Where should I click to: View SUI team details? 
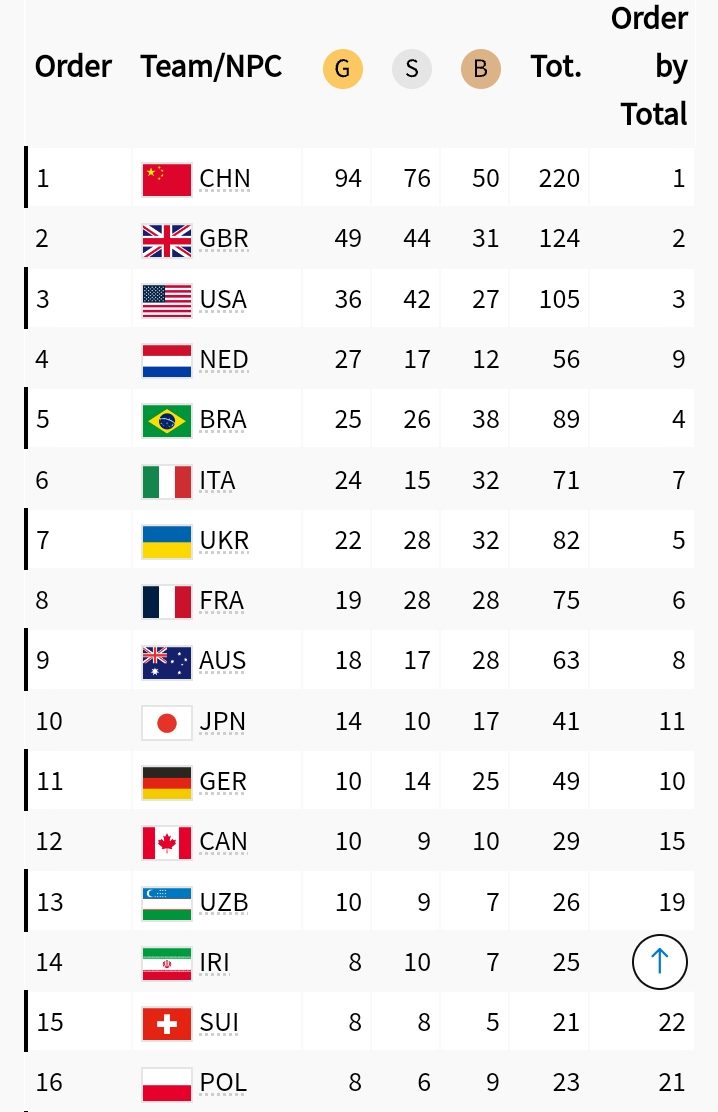click(219, 1022)
